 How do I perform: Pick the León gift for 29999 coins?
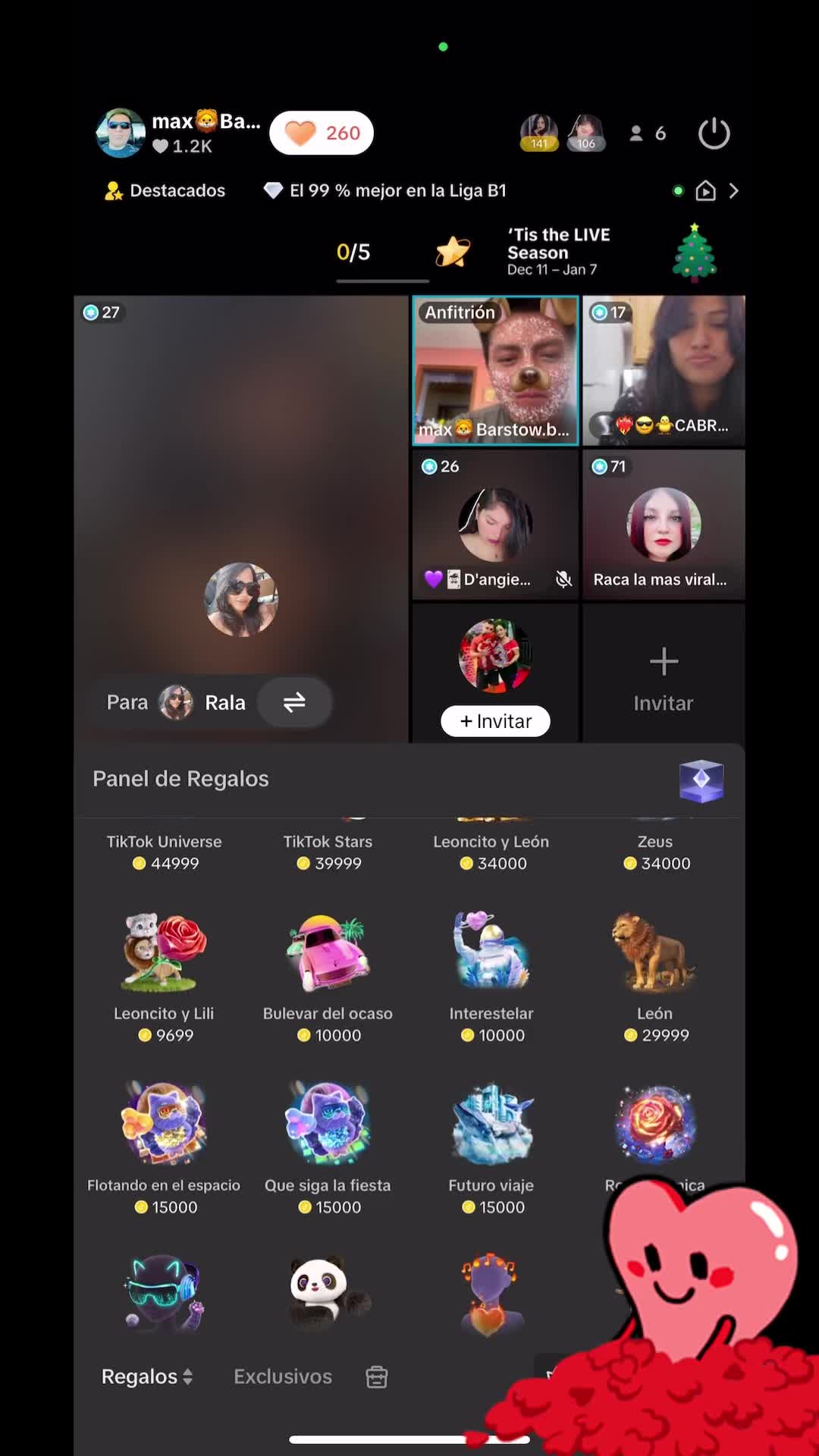tap(654, 974)
